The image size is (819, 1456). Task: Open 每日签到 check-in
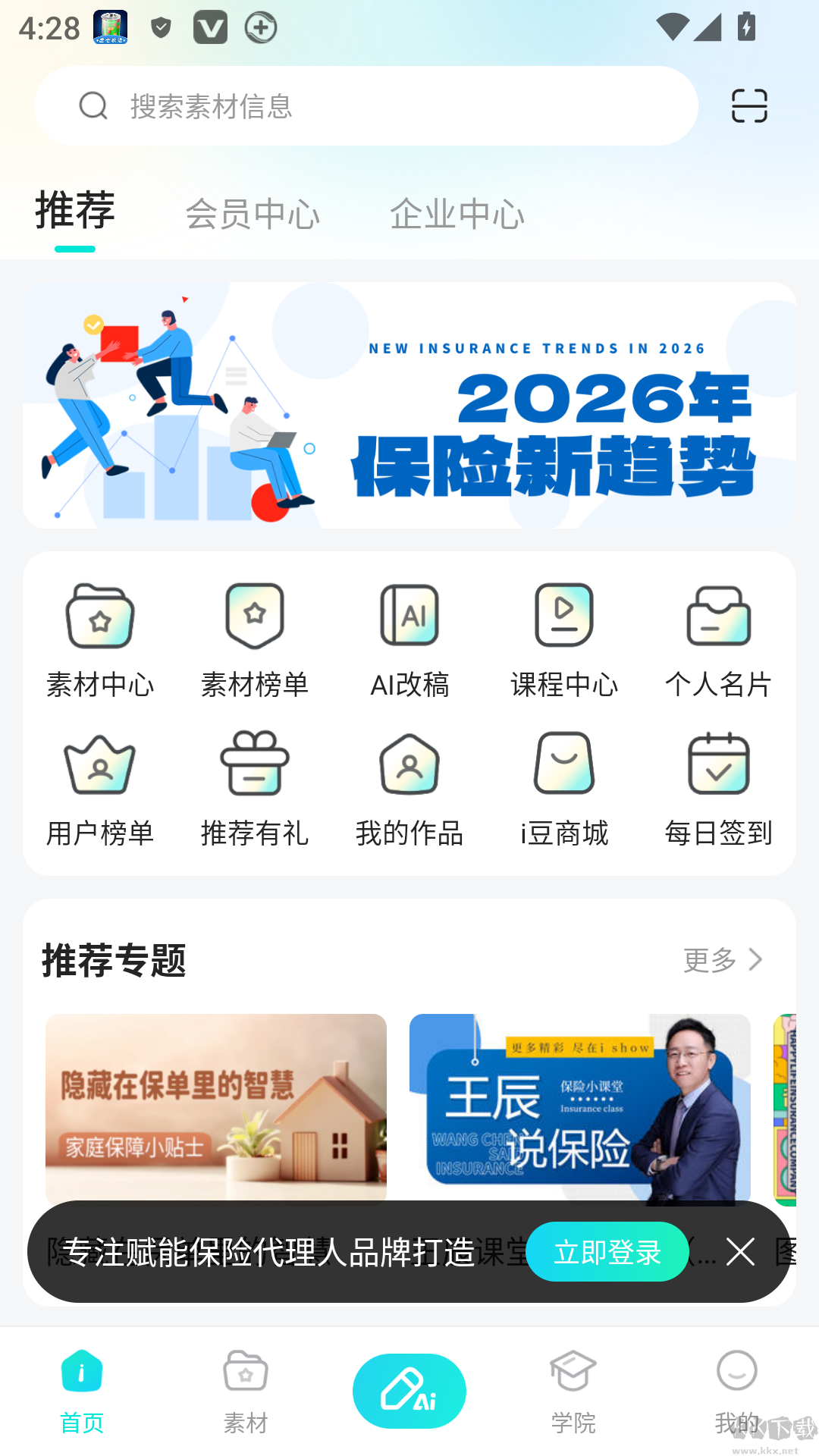pyautogui.click(x=718, y=789)
